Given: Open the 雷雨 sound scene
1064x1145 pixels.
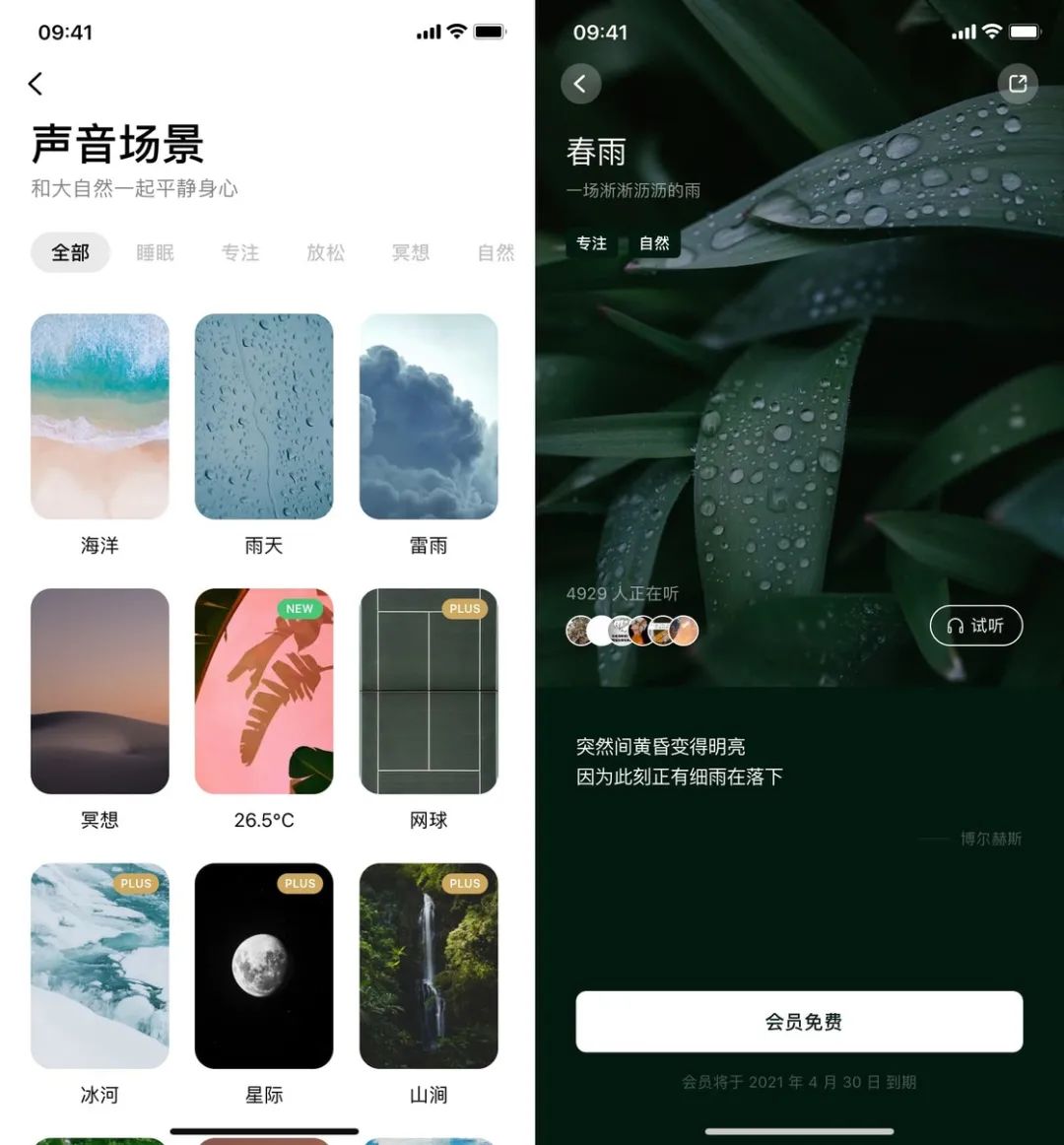Looking at the screenshot, I should (429, 416).
